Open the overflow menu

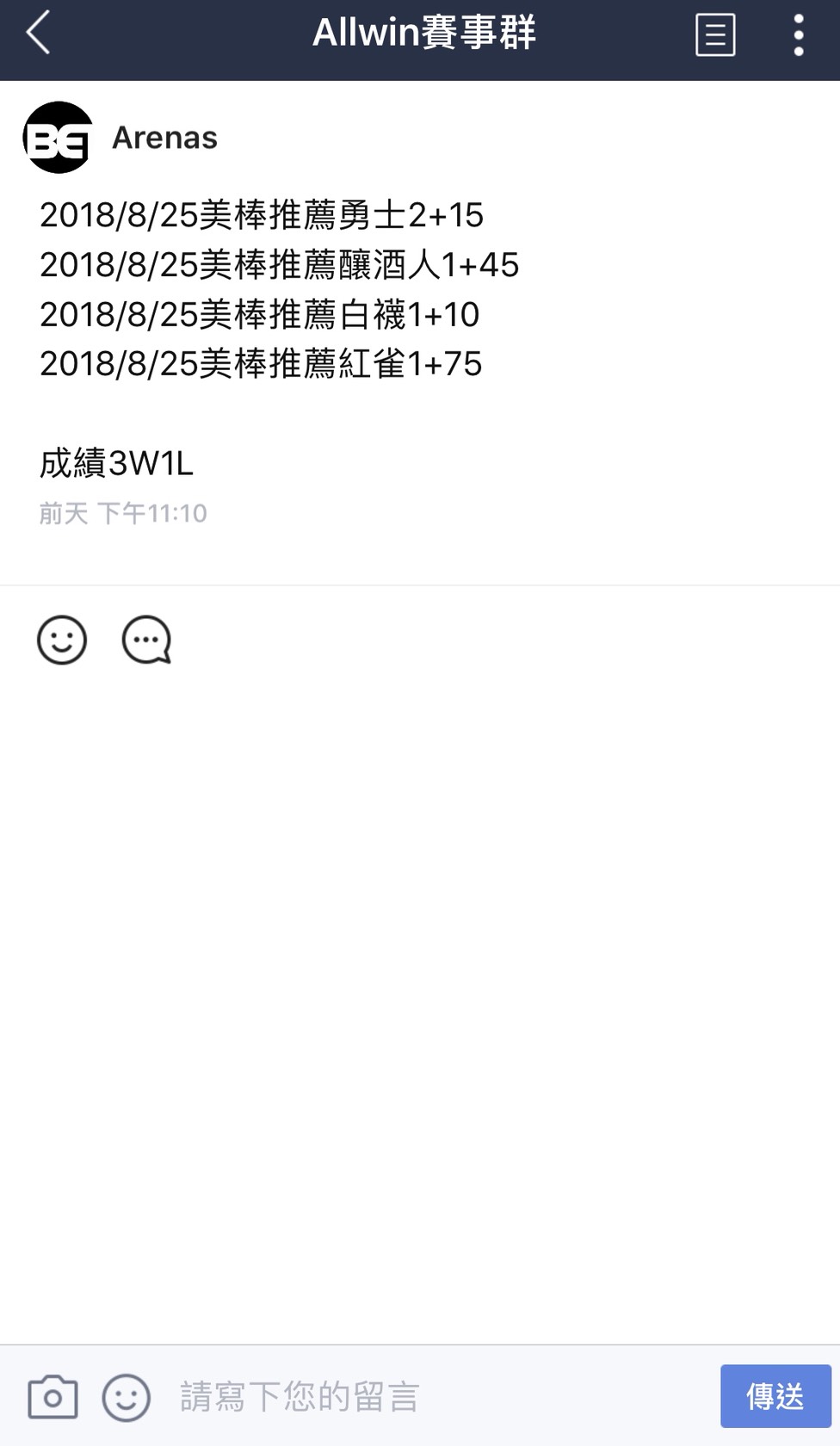[x=799, y=36]
